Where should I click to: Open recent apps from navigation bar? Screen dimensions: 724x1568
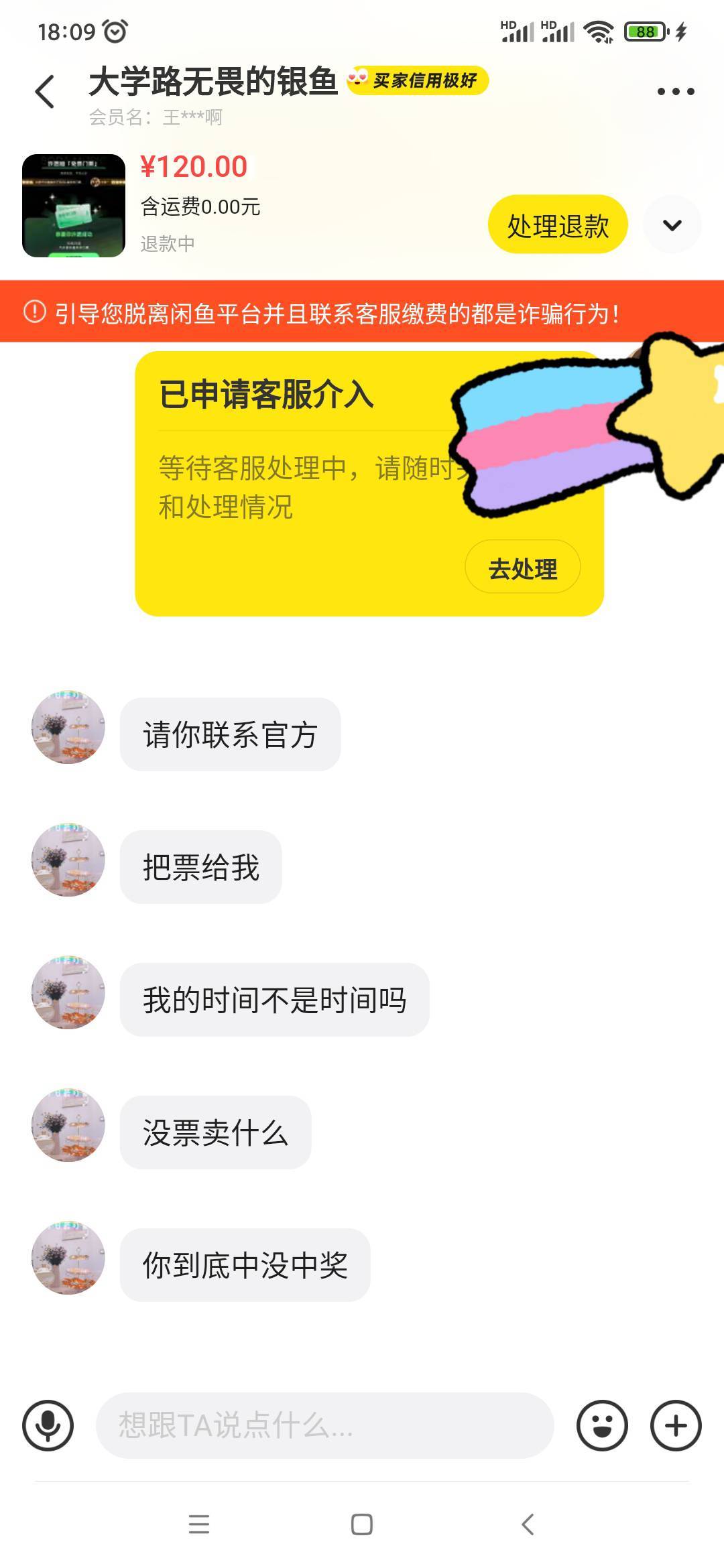coord(199,1524)
